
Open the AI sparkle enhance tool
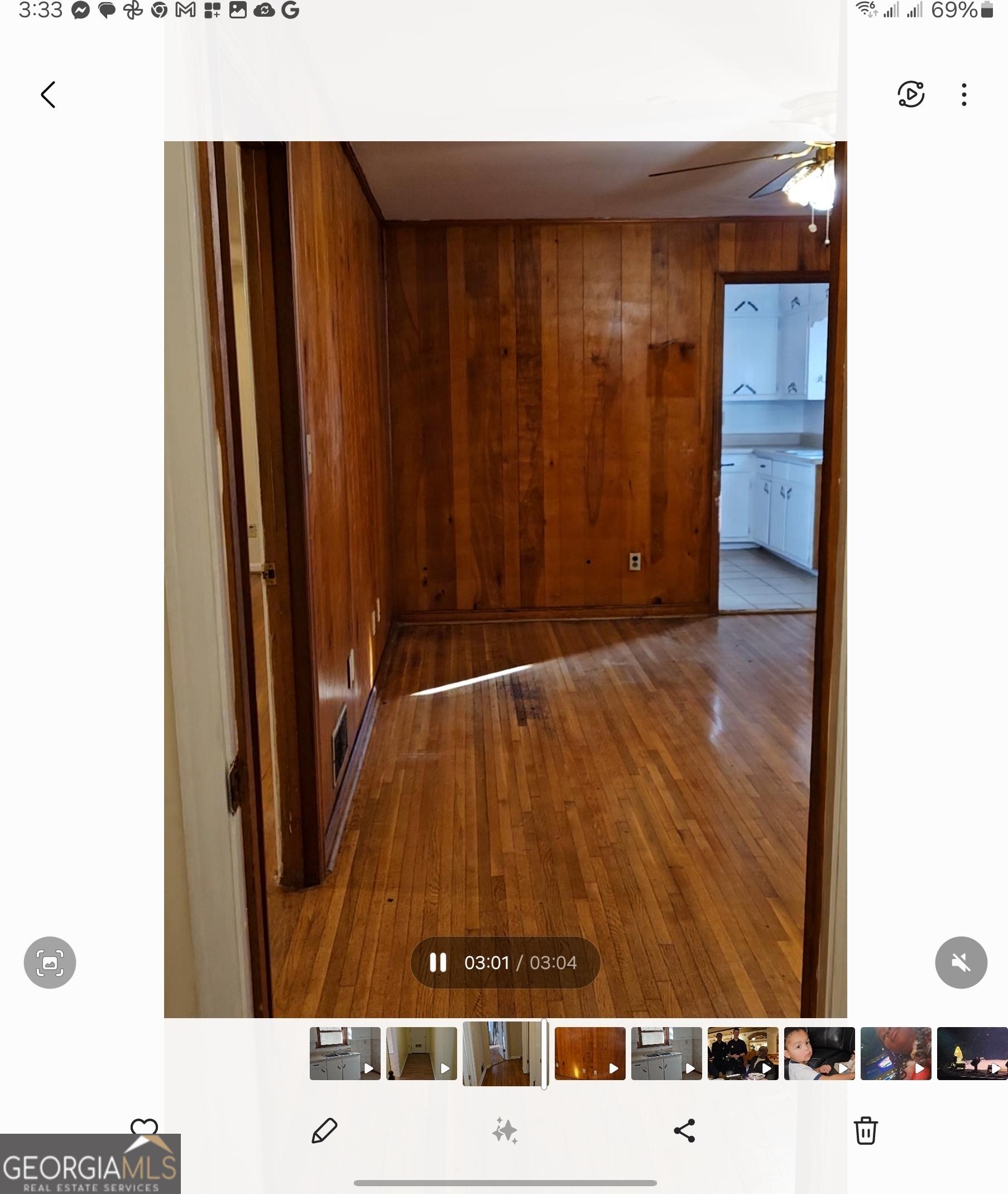point(505,1130)
